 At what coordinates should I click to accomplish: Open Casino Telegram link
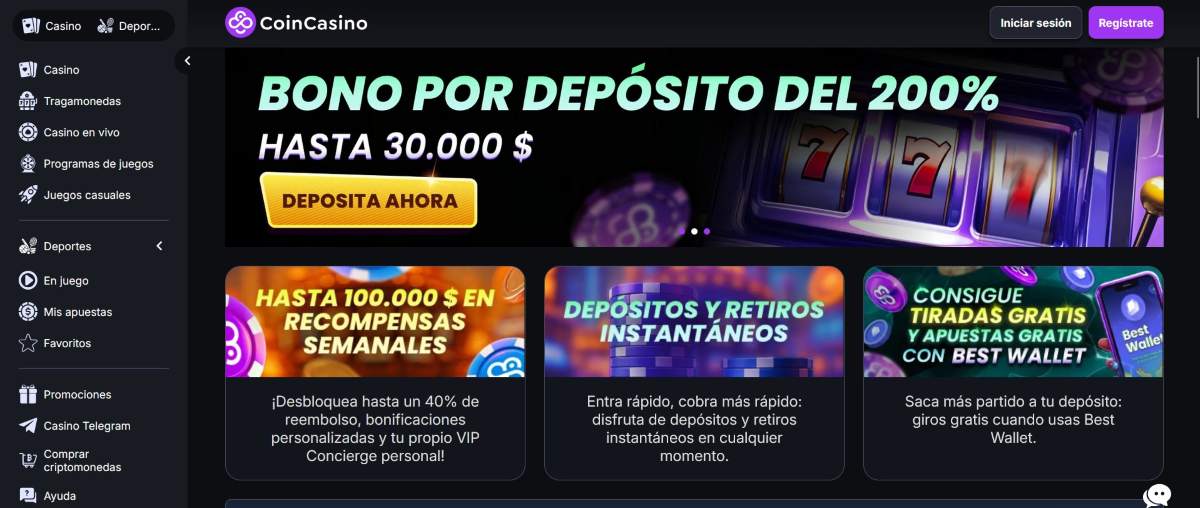(86, 426)
